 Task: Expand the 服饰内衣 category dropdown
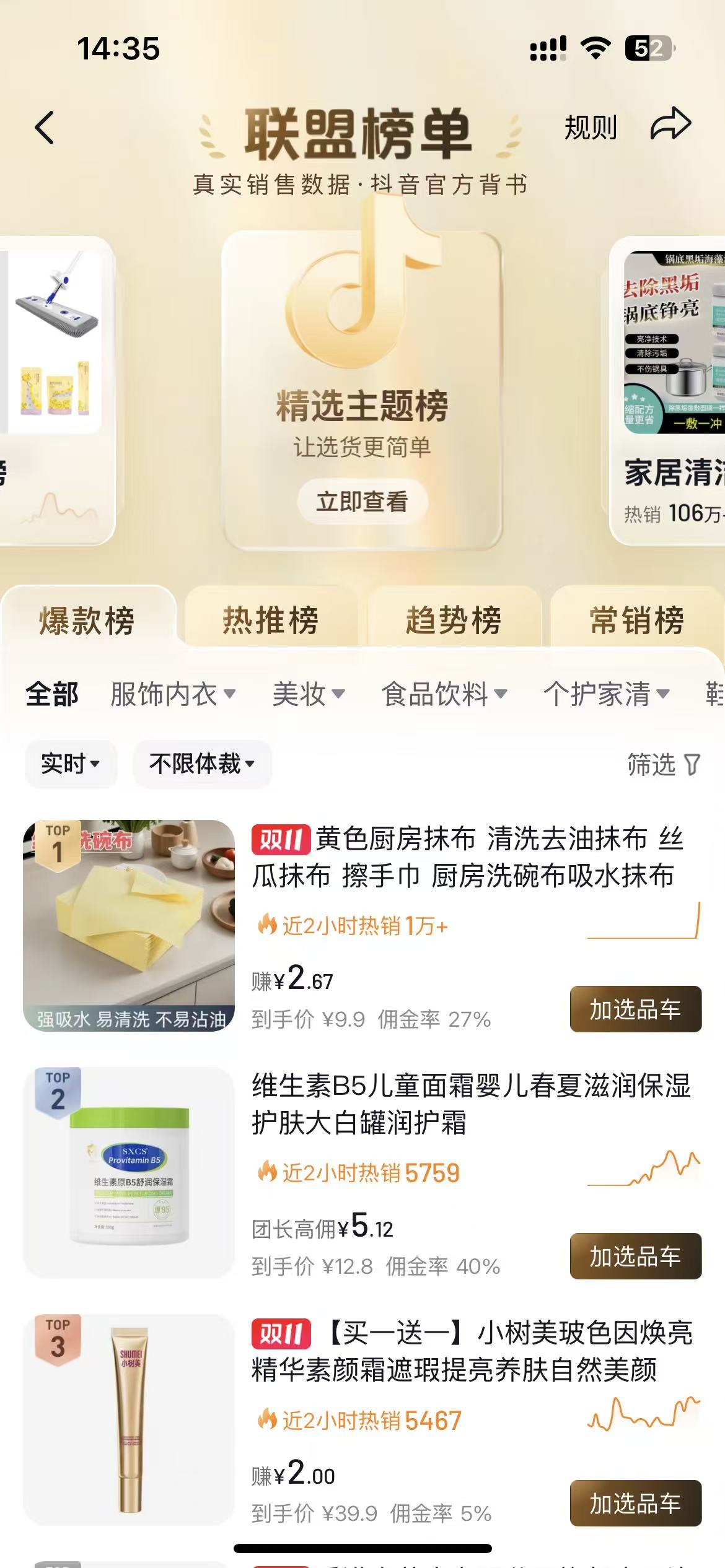coord(173,694)
